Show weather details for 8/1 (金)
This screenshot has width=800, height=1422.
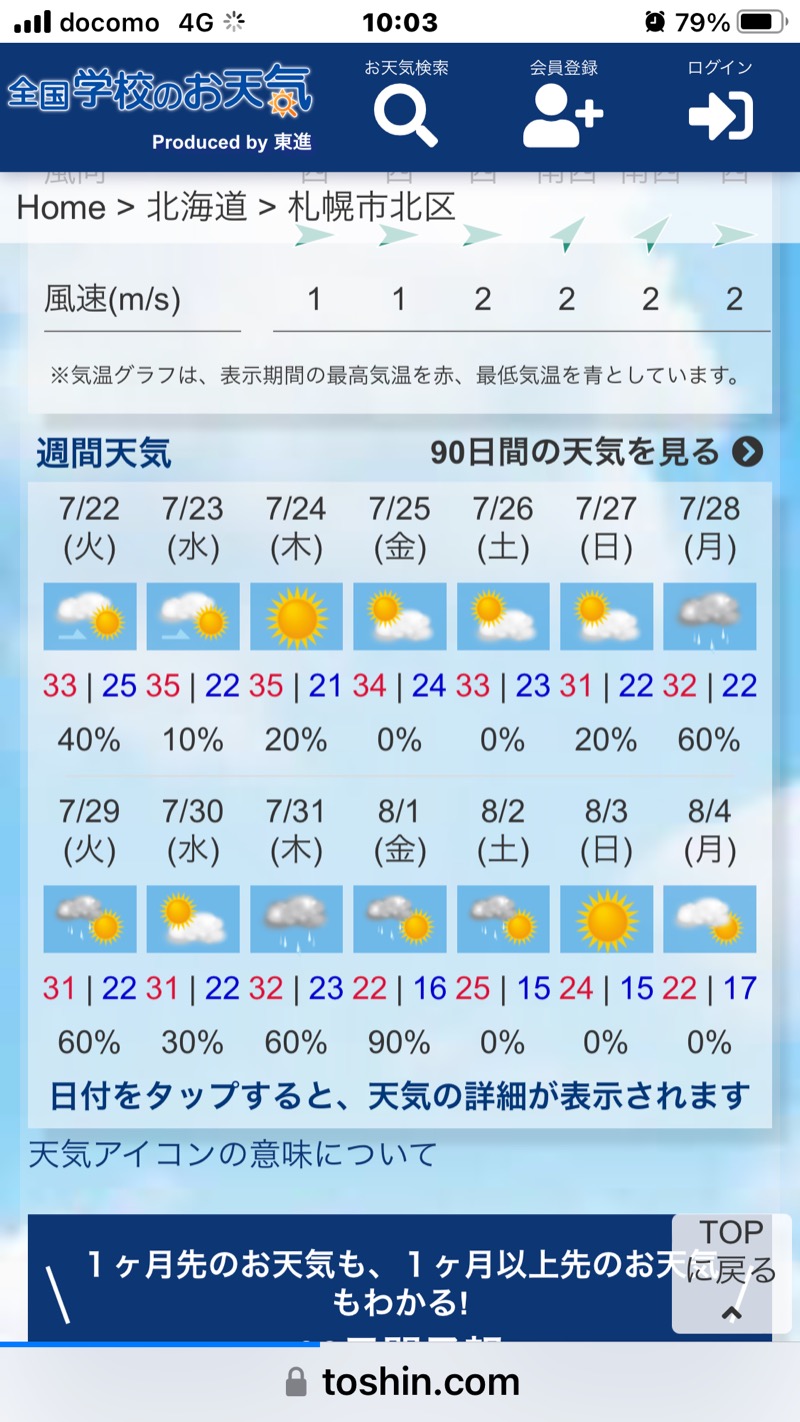point(399,830)
